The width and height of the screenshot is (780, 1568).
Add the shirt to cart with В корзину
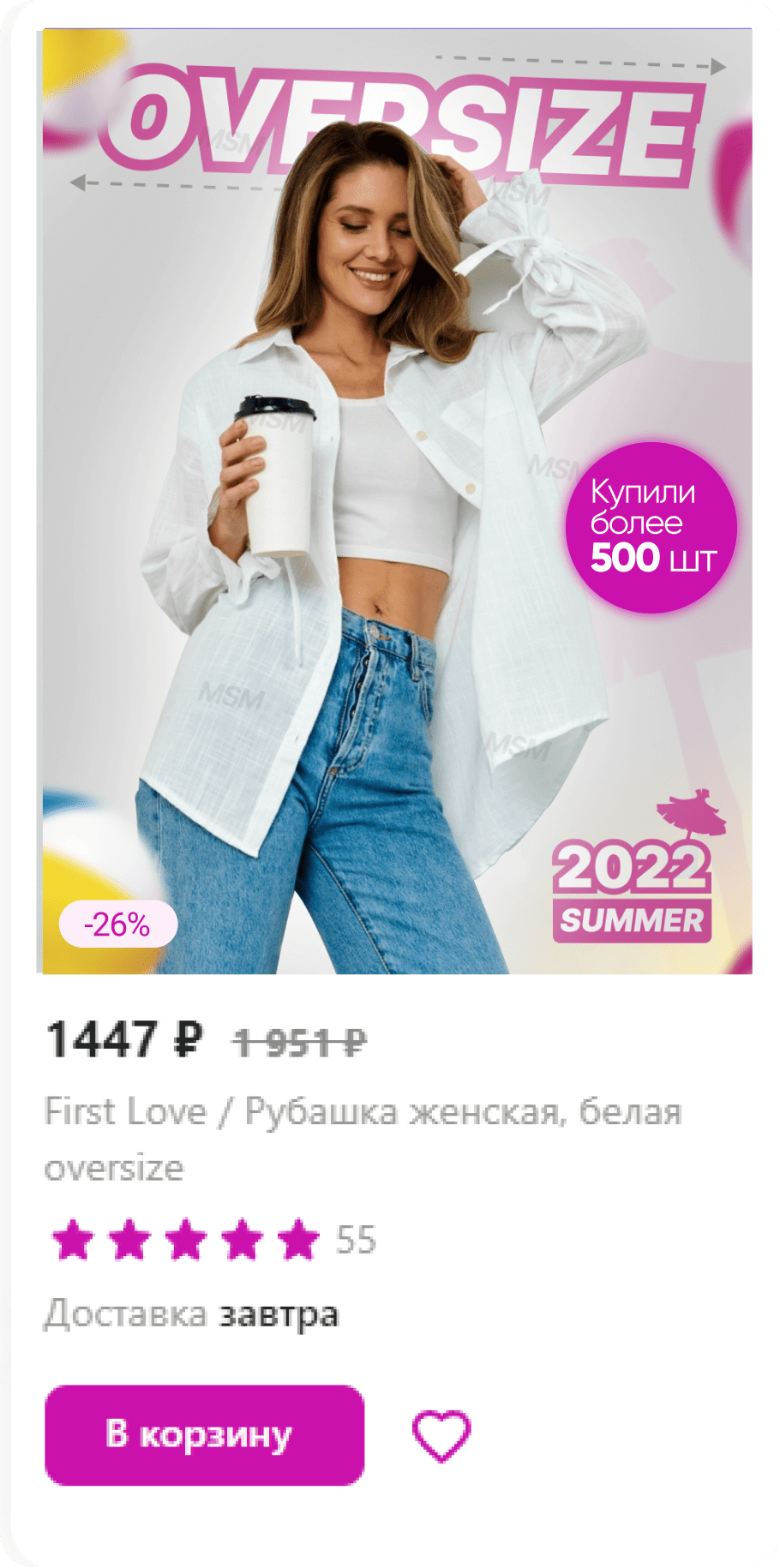204,1434
